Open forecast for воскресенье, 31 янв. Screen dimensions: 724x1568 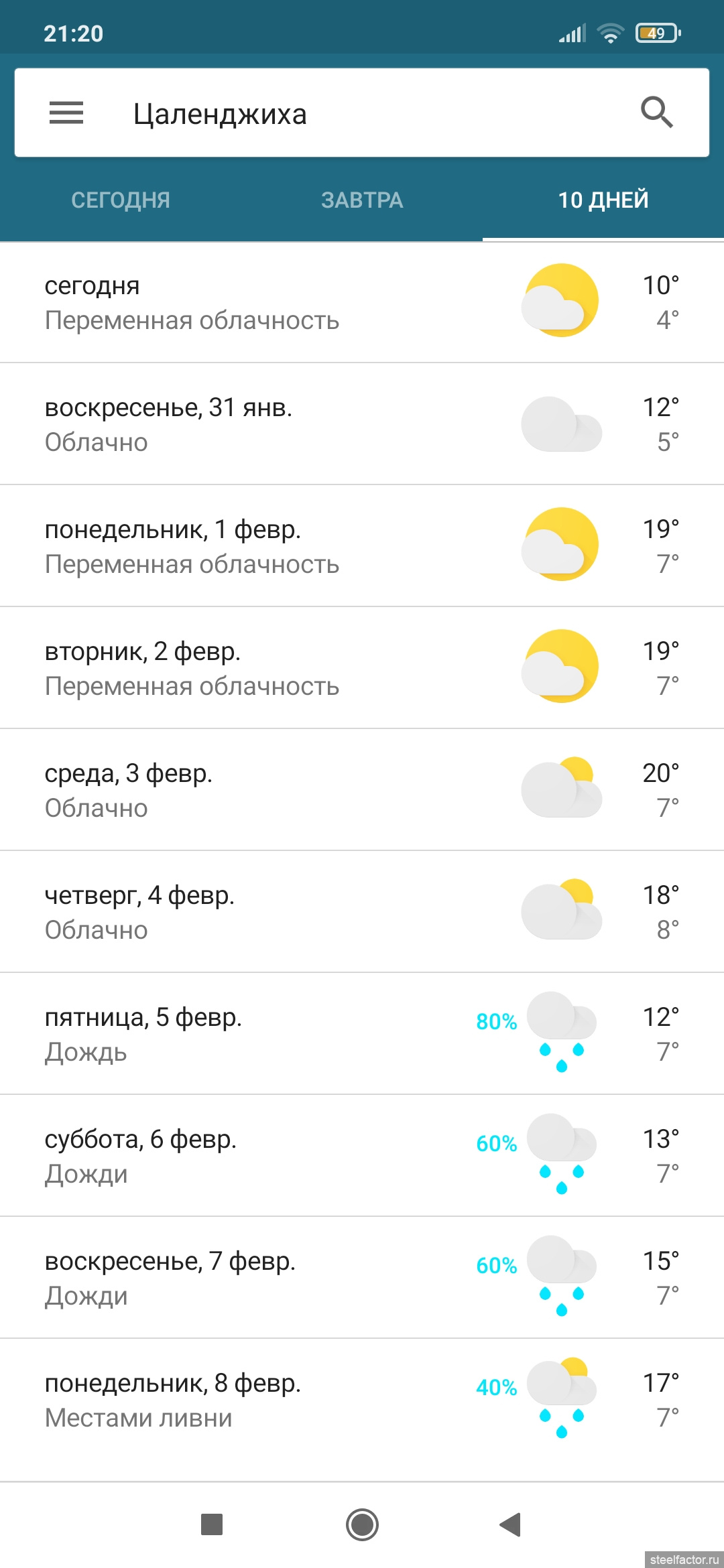(x=362, y=424)
